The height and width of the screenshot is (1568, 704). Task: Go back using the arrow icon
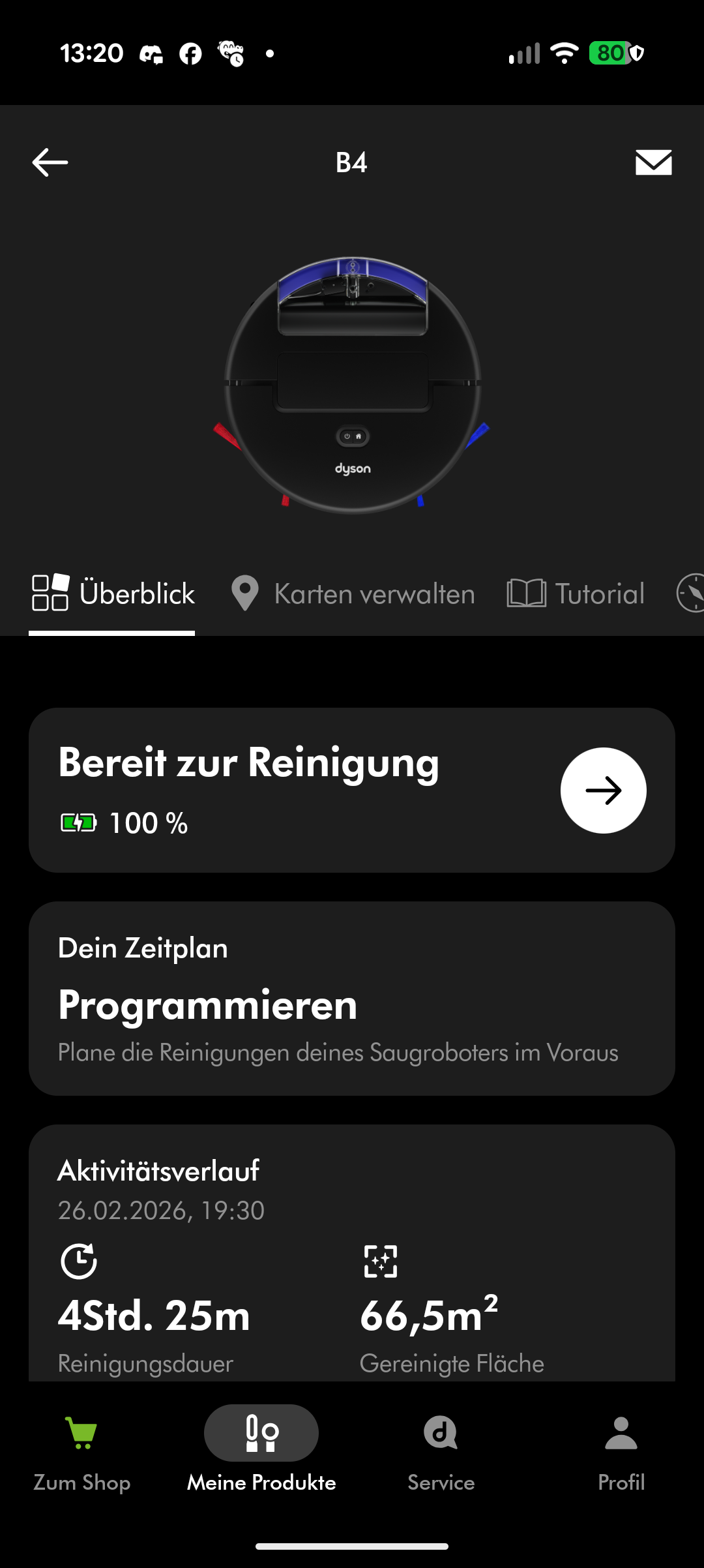(50, 162)
